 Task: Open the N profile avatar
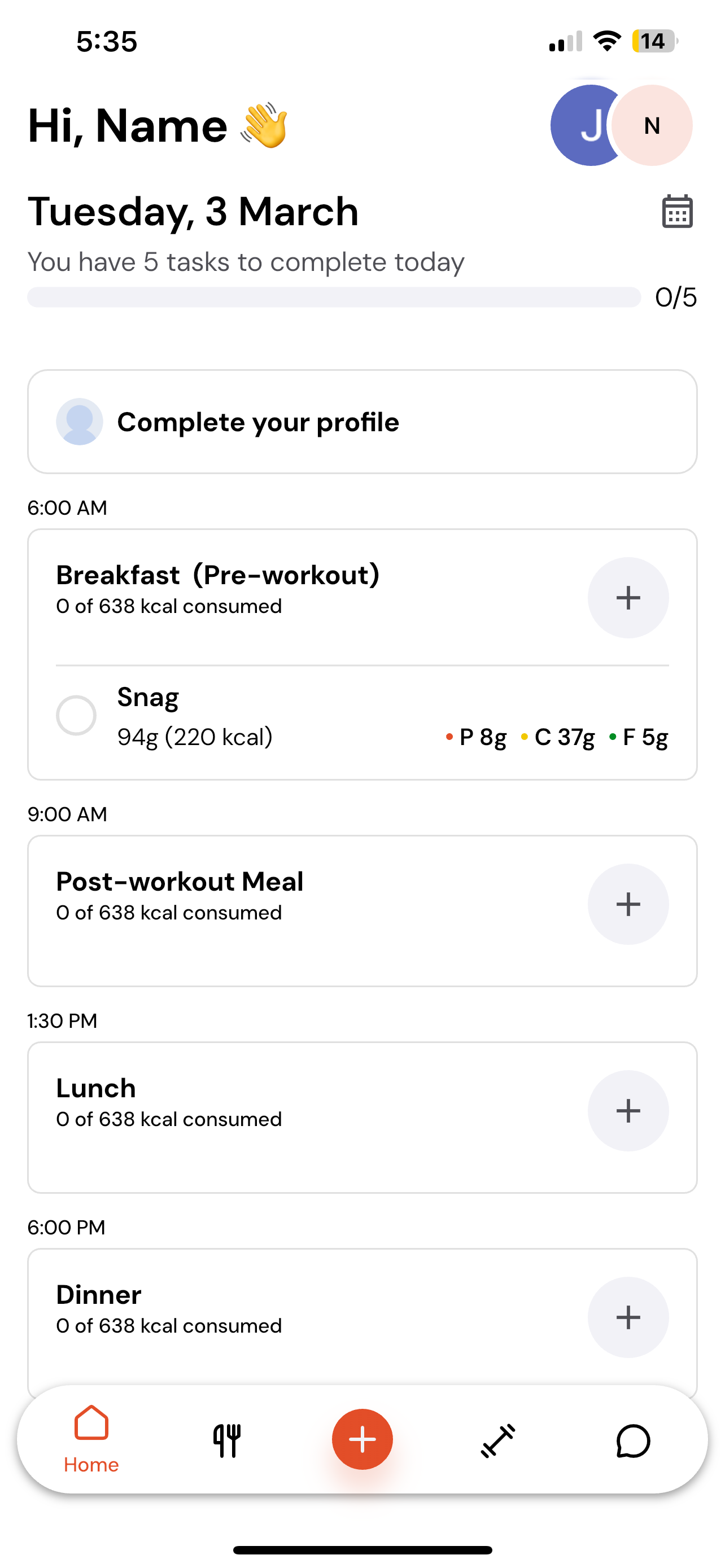(x=652, y=125)
